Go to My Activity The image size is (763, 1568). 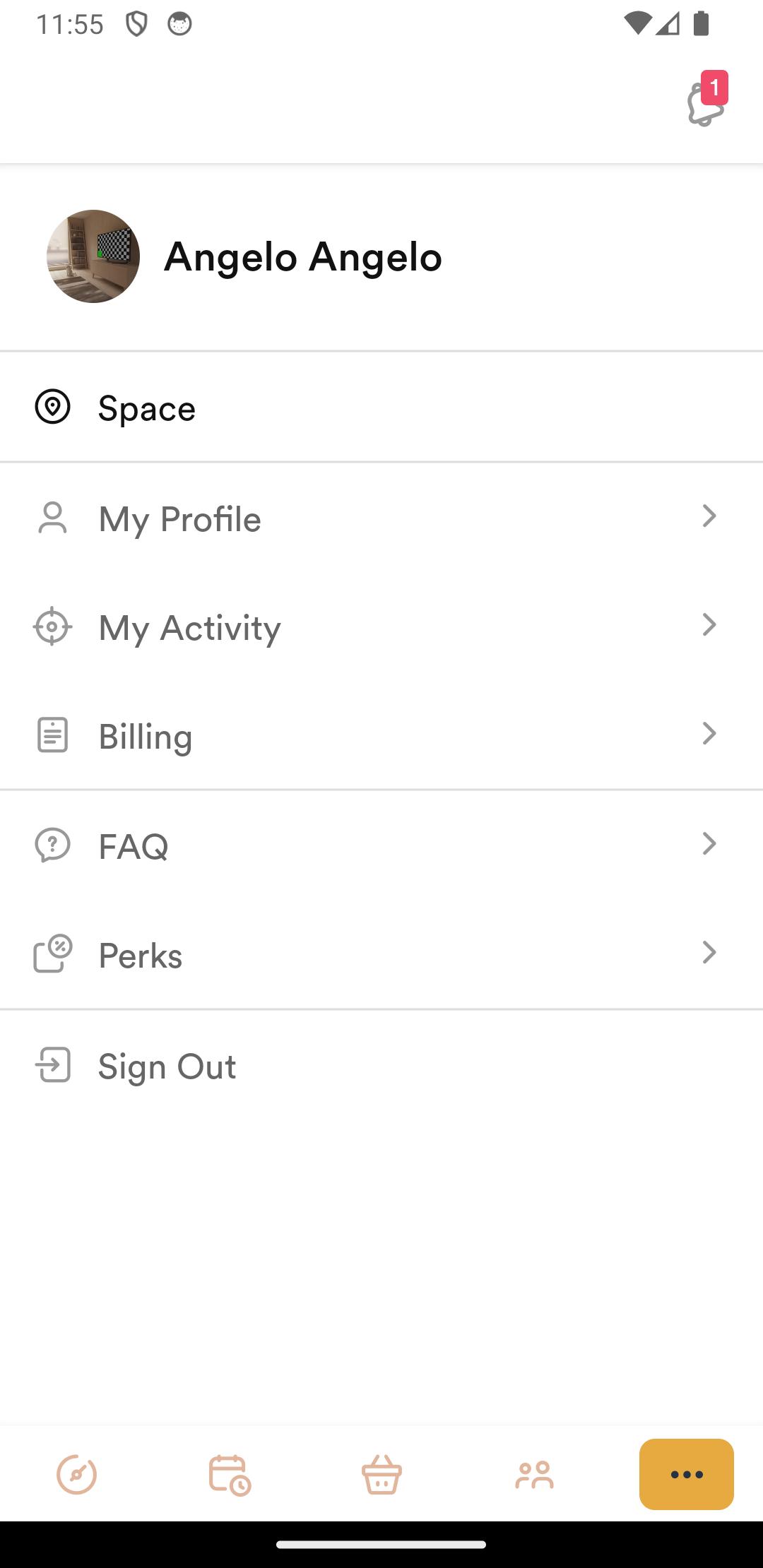pyautogui.click(x=381, y=626)
